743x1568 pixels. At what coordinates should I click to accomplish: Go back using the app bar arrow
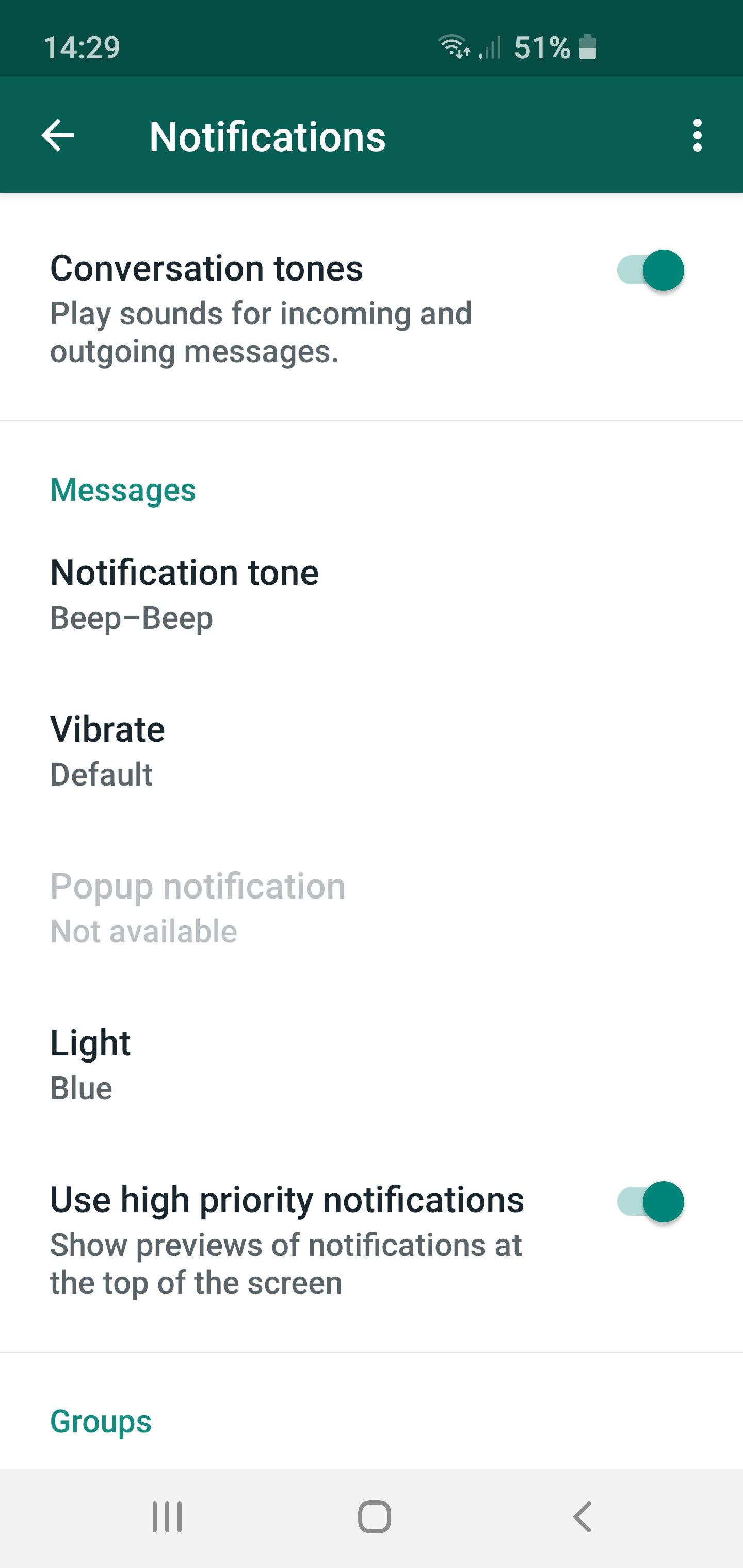[58, 135]
